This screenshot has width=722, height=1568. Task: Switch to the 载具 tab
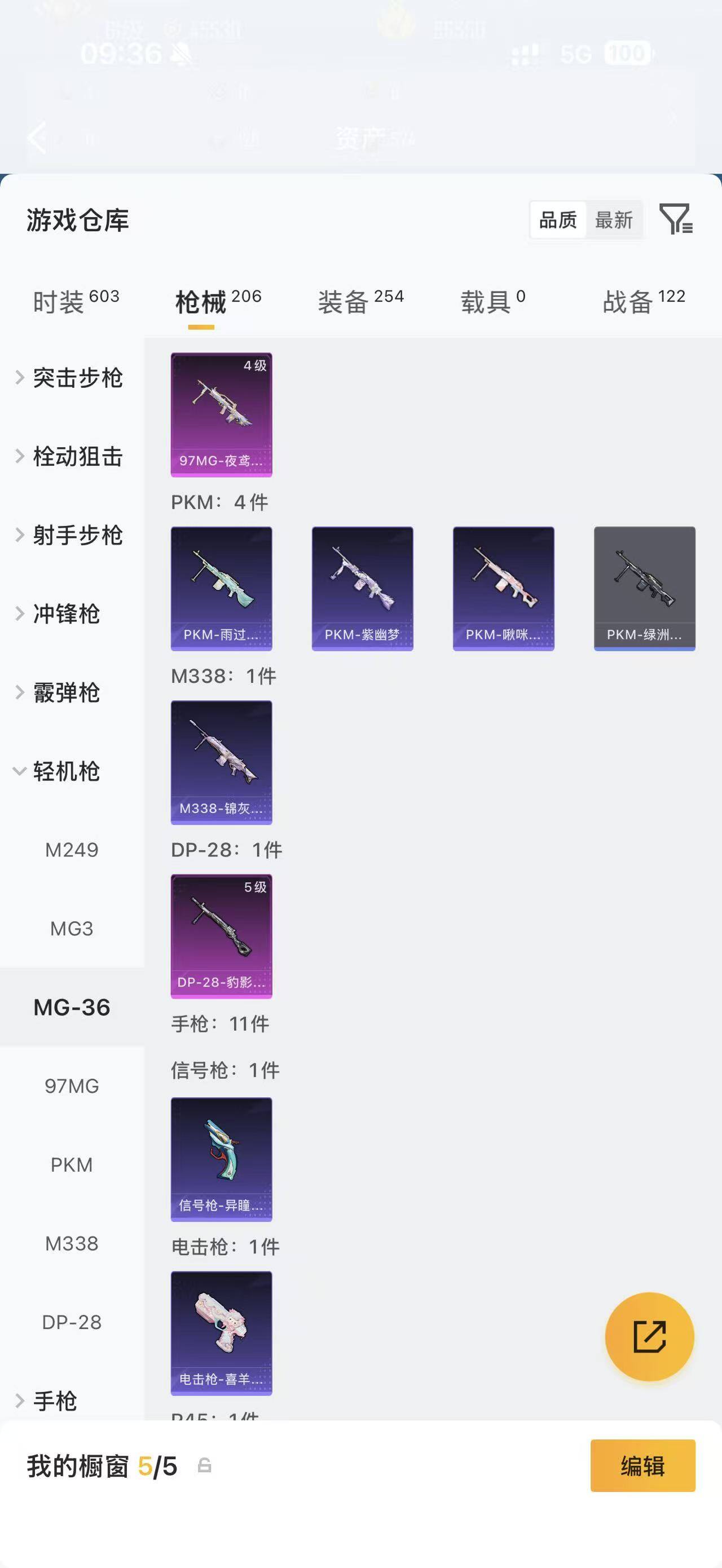click(x=492, y=301)
